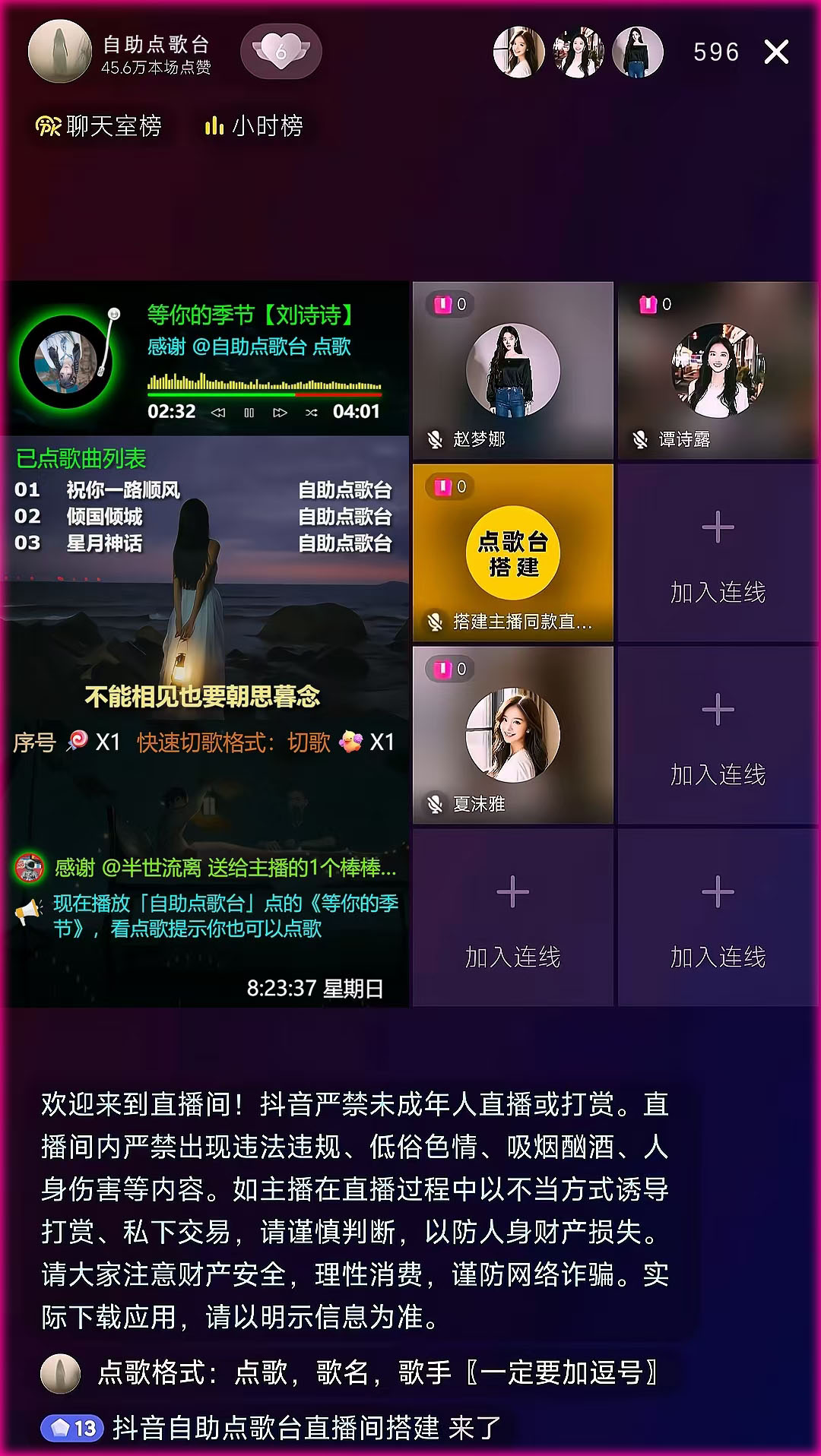
Task: Open the 点歌格式 commenter's avatar
Action: coord(60,1373)
